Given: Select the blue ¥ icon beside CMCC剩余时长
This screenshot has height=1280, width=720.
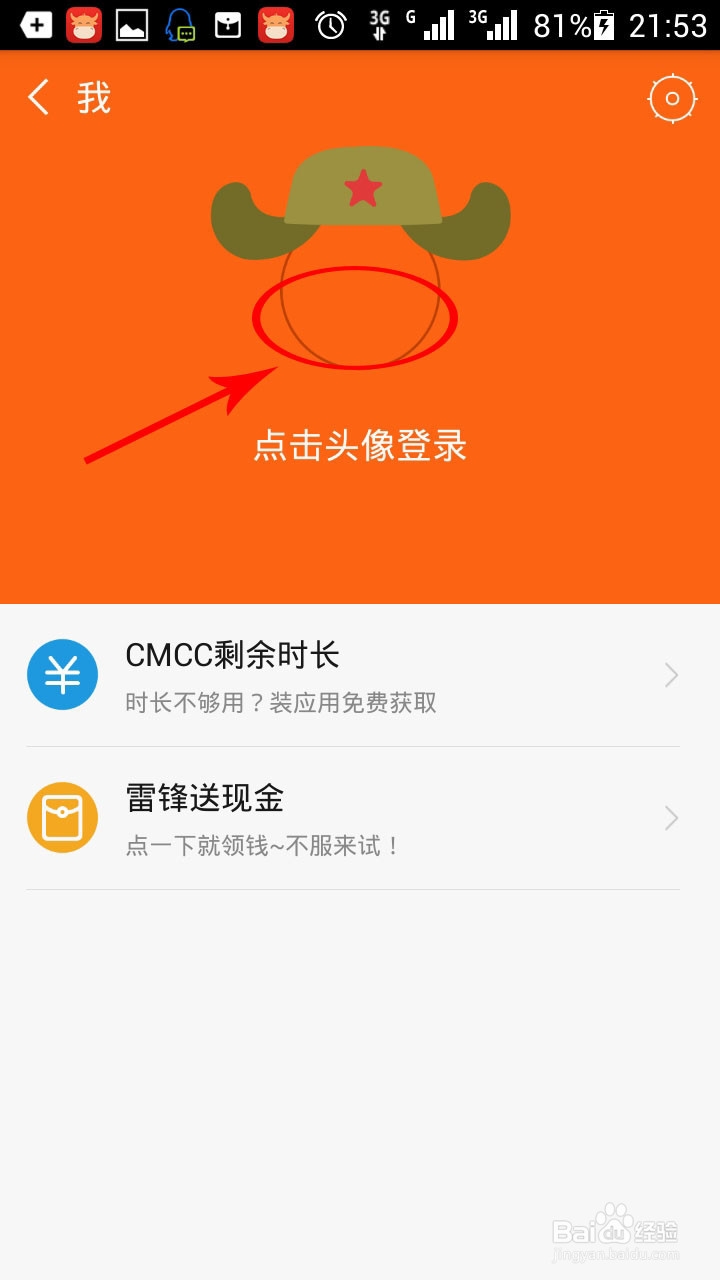Looking at the screenshot, I should tap(62, 674).
